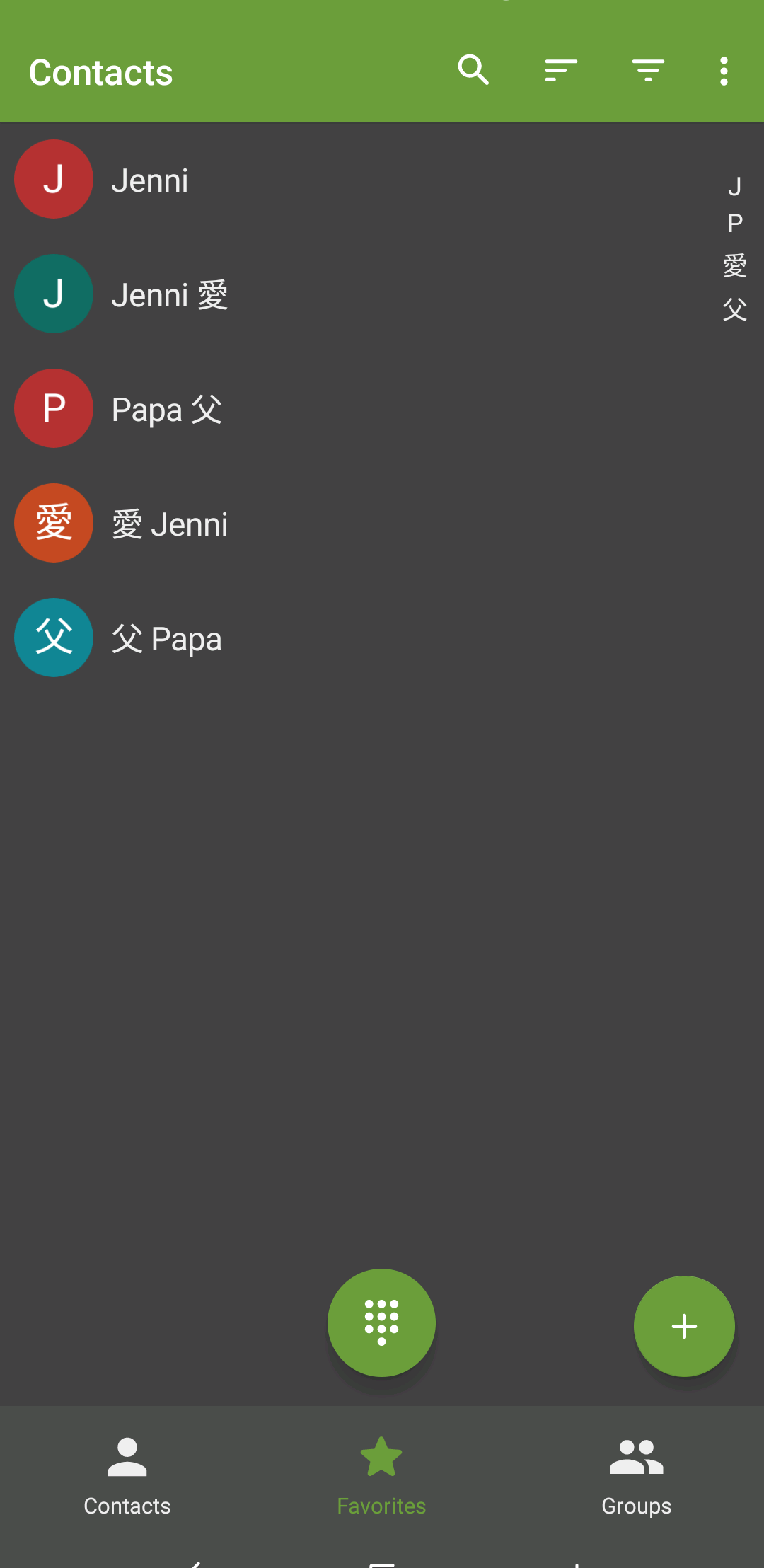Open the dialpad with the green dialer icon
Image resolution: width=764 pixels, height=1568 pixels.
click(381, 1323)
